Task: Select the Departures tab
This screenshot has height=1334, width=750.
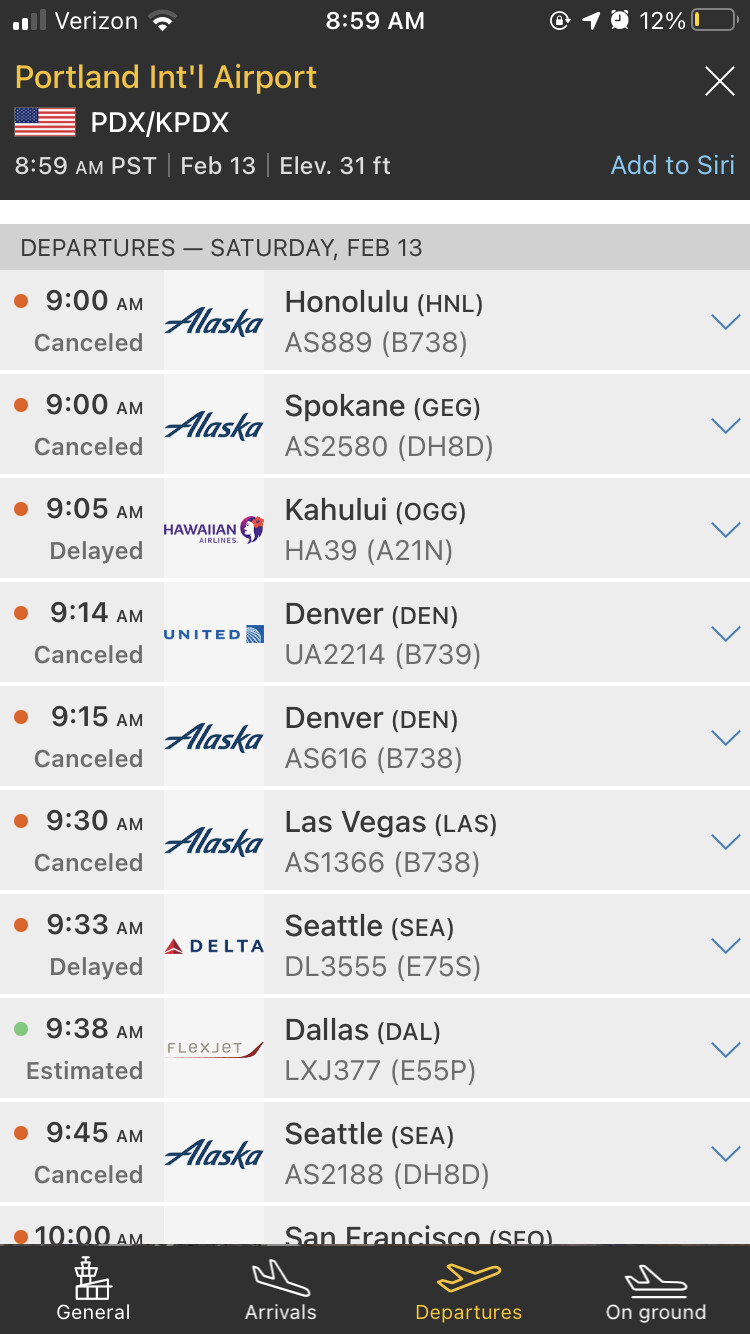Action: (x=468, y=1290)
